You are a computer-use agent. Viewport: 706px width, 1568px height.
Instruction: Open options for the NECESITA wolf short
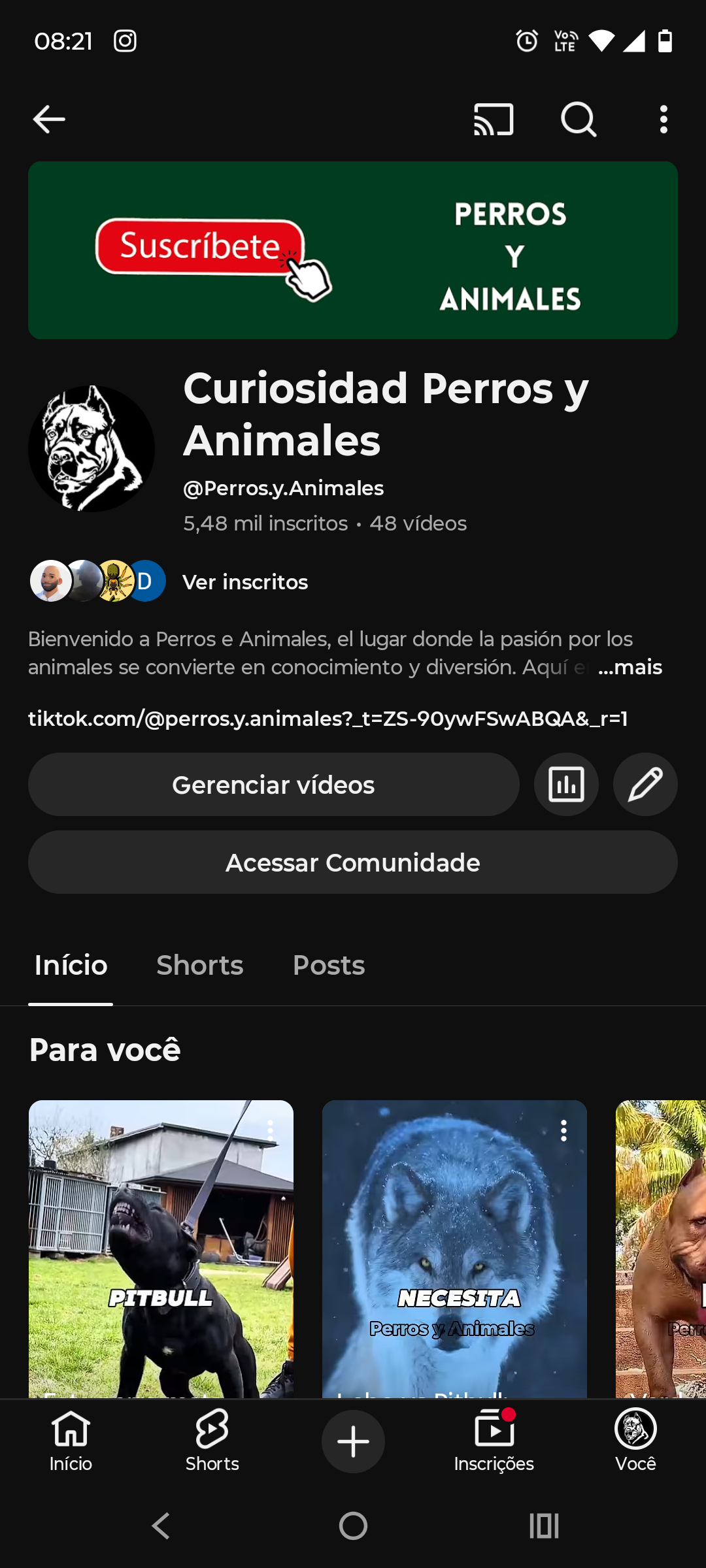click(x=563, y=1130)
